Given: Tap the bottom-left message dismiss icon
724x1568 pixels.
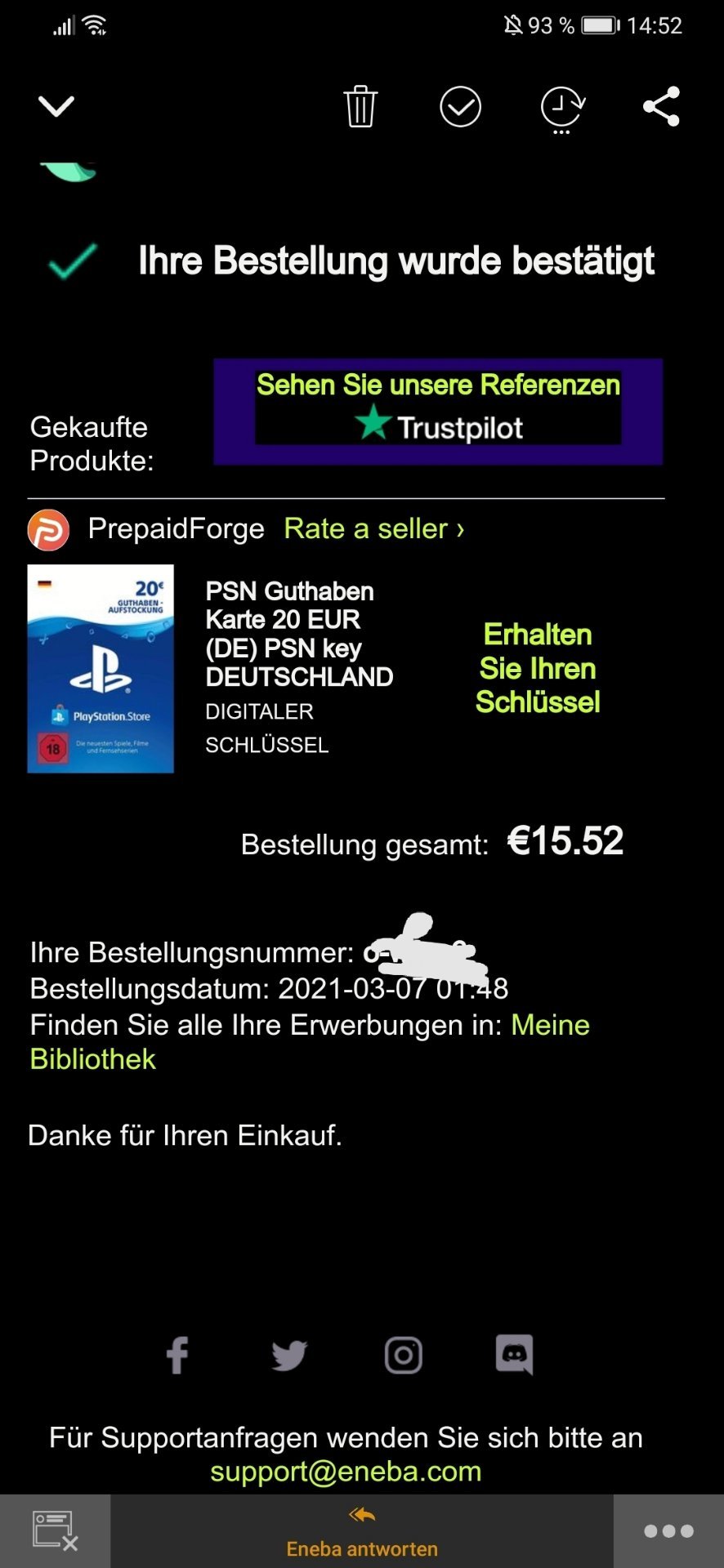Looking at the screenshot, I should coord(55,1531).
